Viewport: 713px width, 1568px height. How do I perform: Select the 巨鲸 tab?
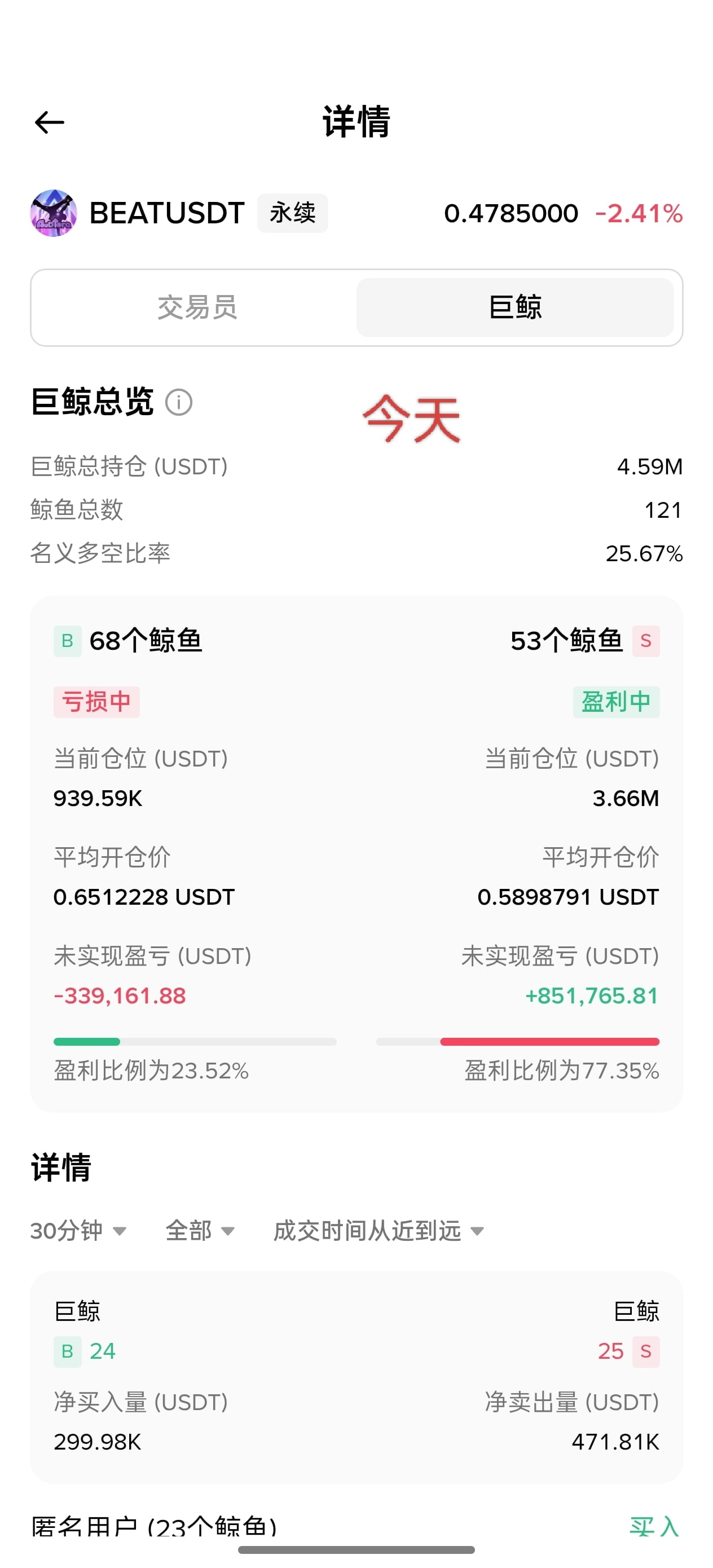point(514,307)
